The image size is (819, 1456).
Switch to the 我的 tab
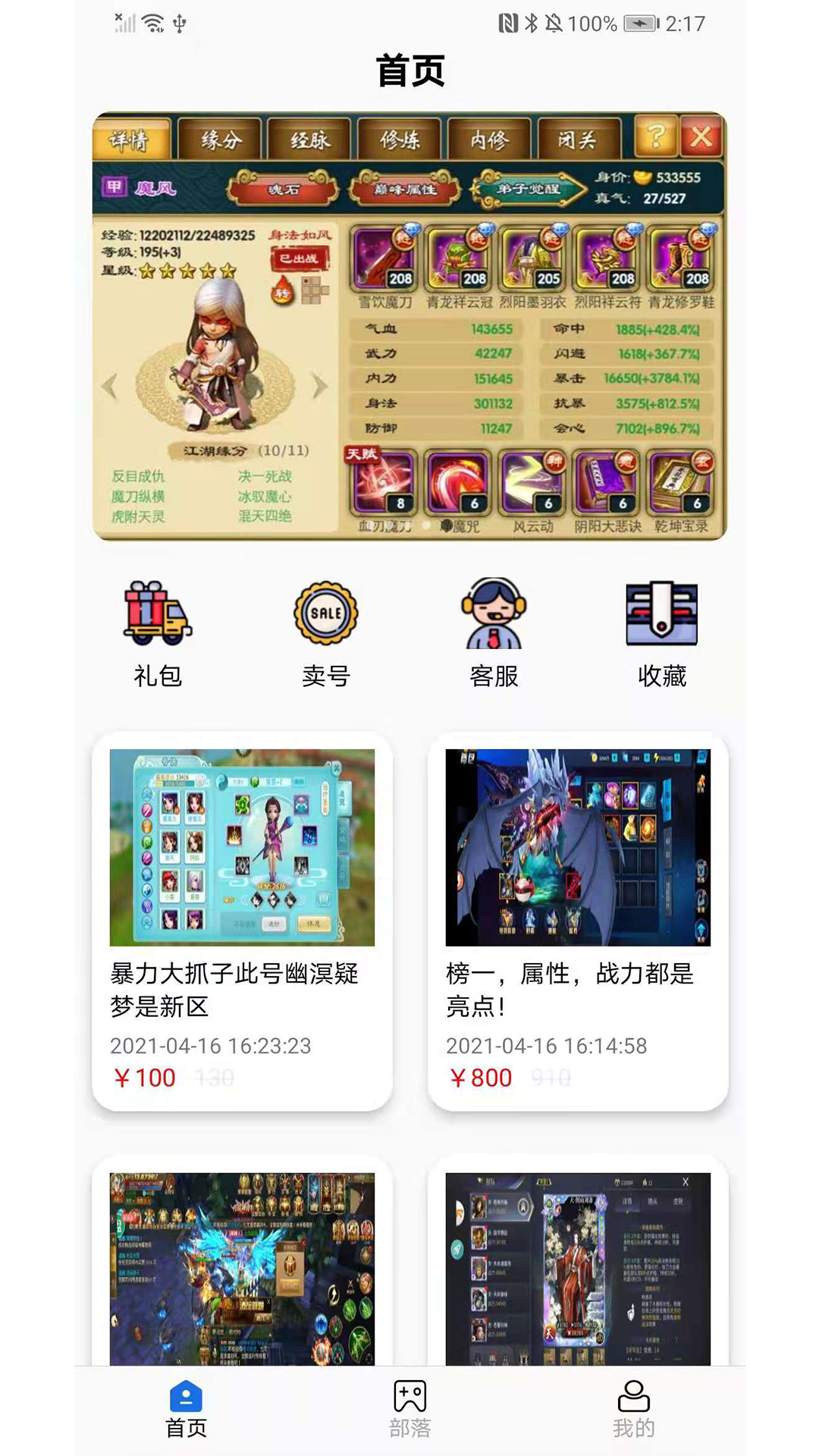point(633,1409)
